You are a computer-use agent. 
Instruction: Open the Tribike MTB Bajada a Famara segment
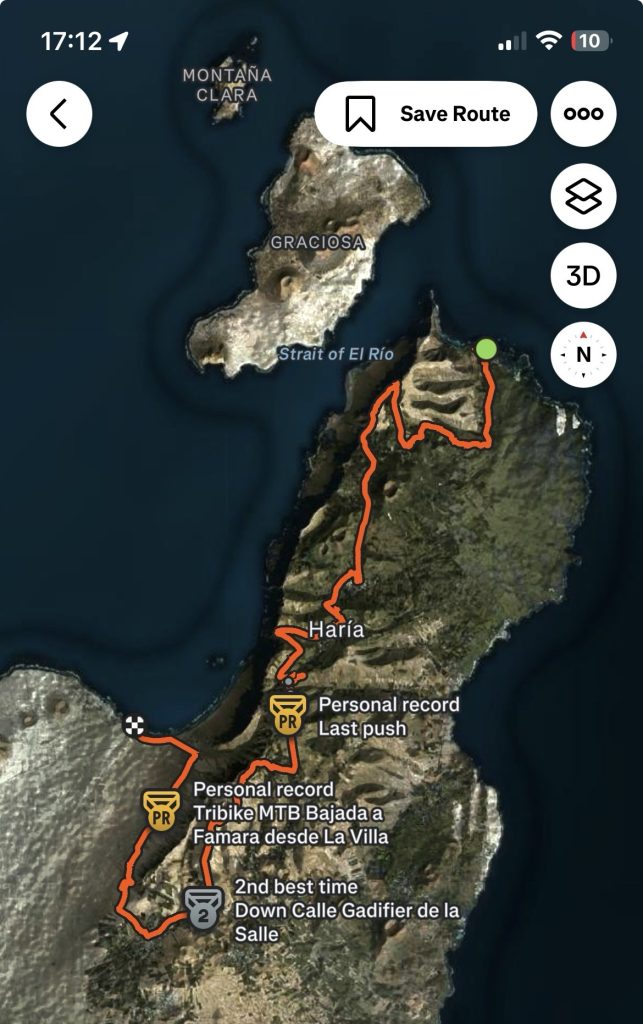(162, 809)
